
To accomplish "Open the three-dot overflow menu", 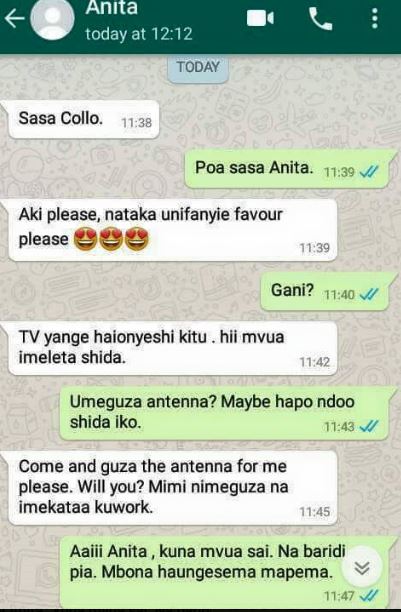I will 375,18.
